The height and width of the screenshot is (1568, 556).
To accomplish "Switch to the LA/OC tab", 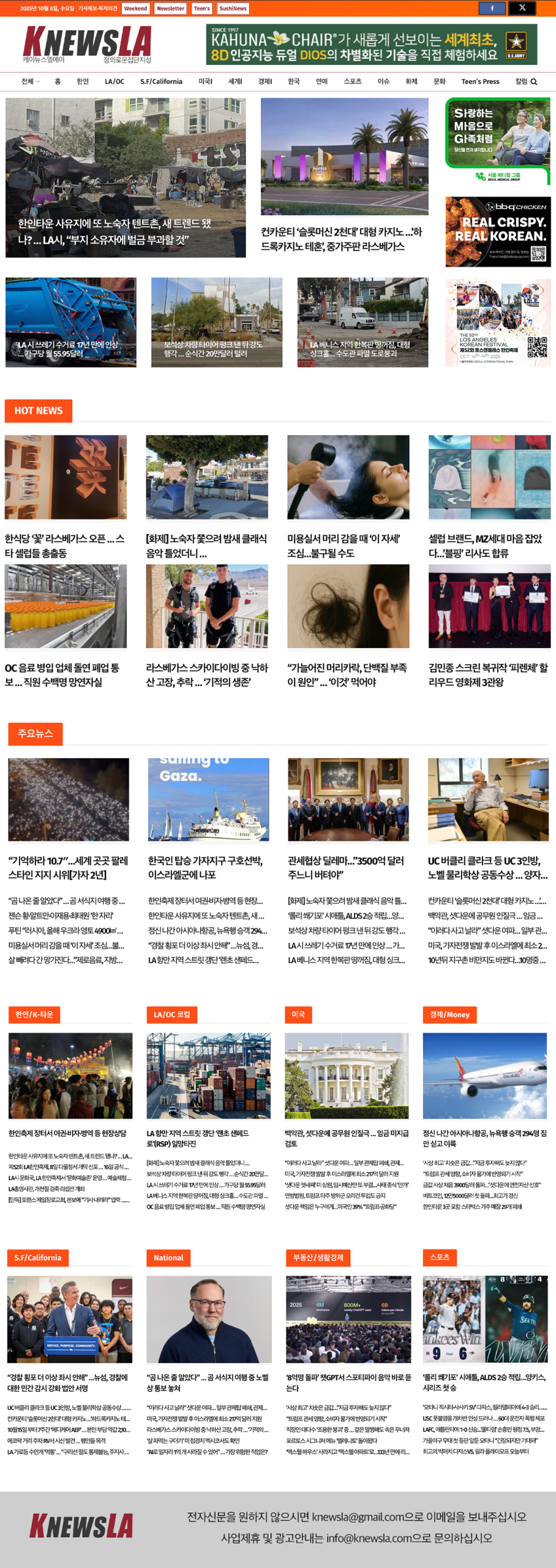I will pos(115,81).
